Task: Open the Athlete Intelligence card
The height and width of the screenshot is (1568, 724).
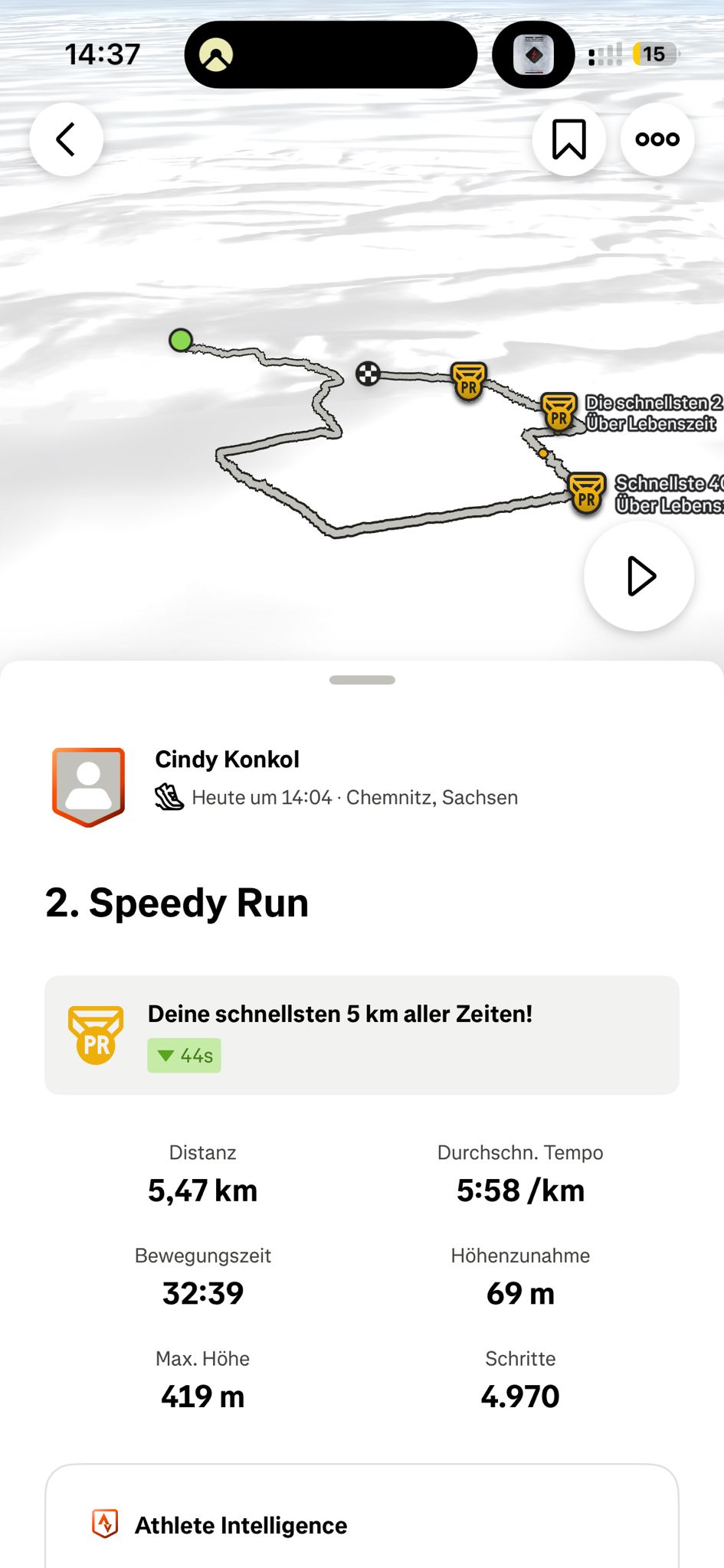Action: point(362,1520)
